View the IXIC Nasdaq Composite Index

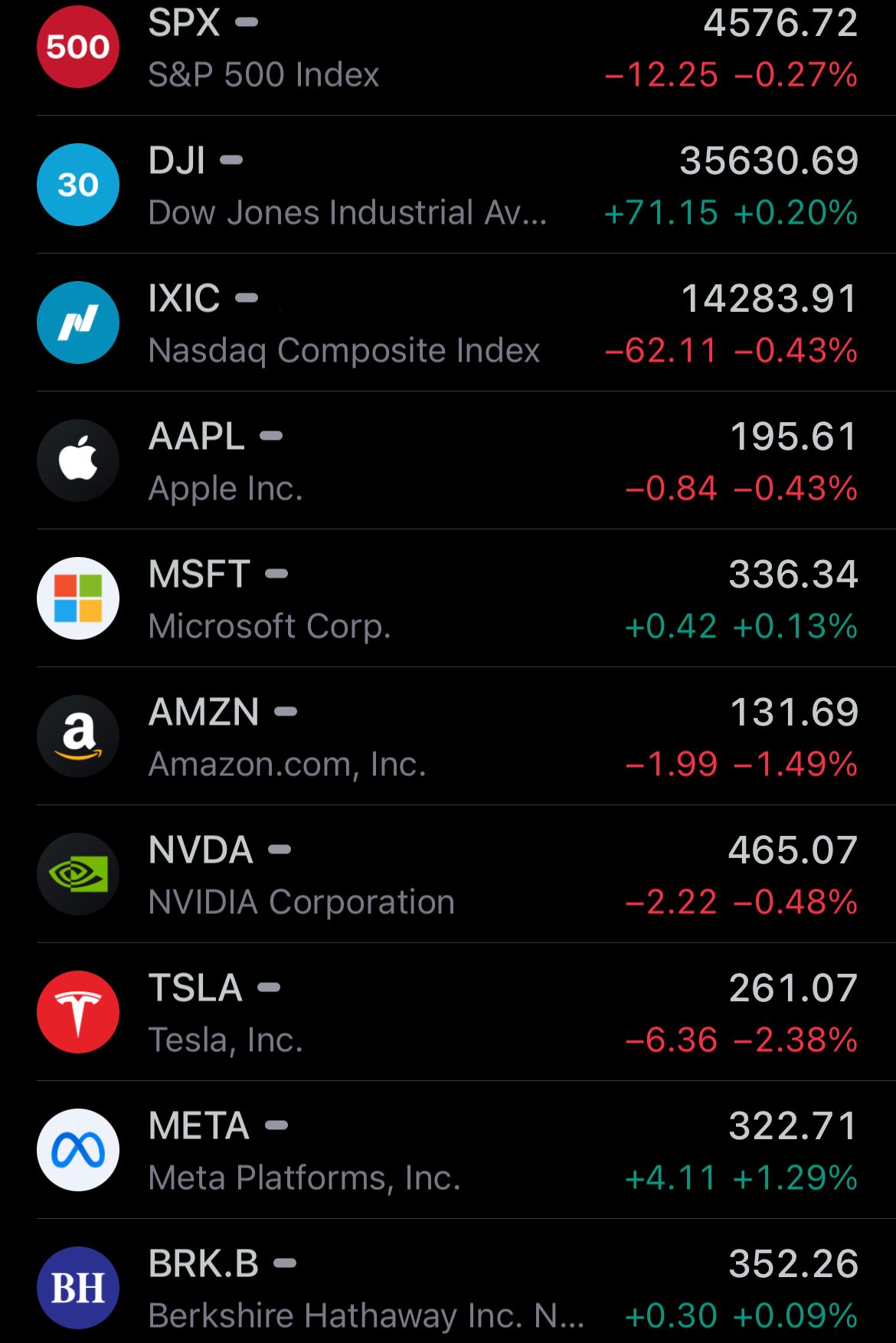pos(448,323)
